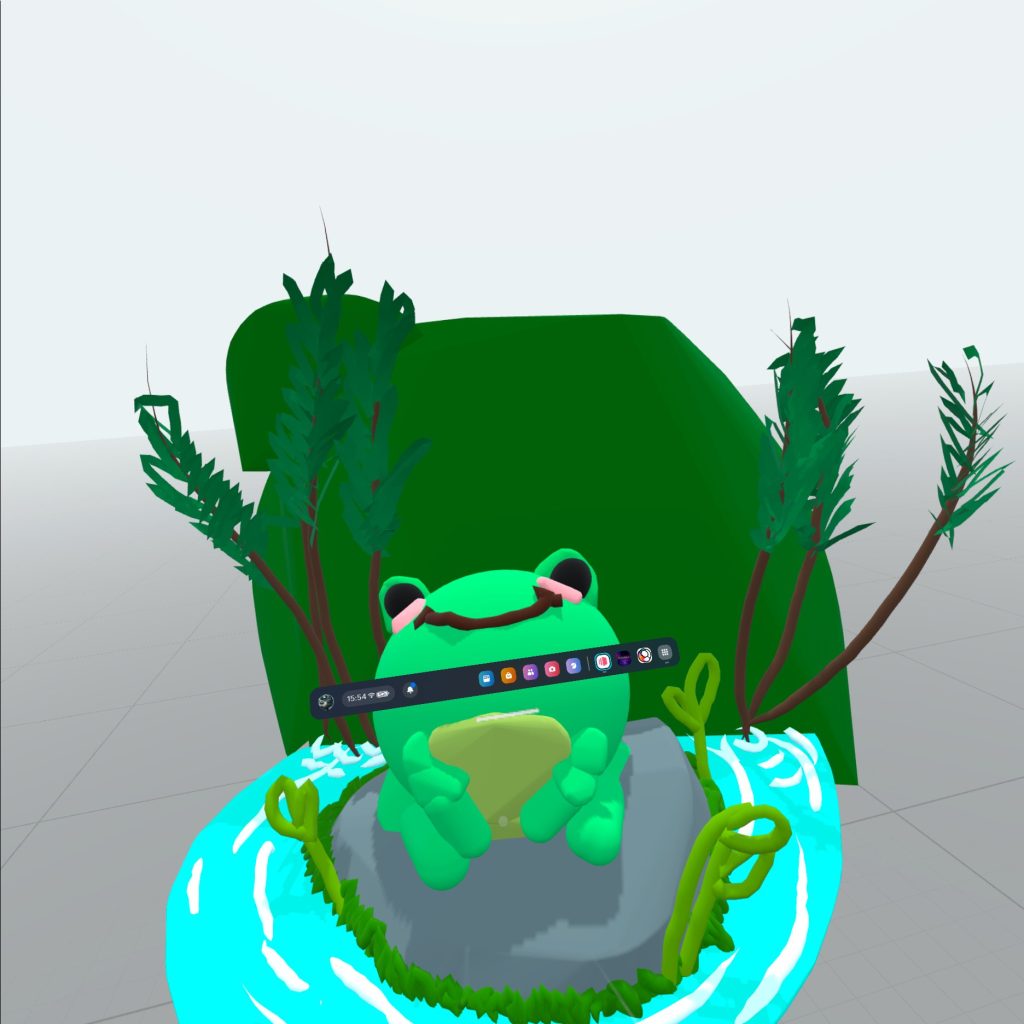1024x1024 pixels.
Task: Open quick settings from the clock pill
Action: [x=367, y=696]
